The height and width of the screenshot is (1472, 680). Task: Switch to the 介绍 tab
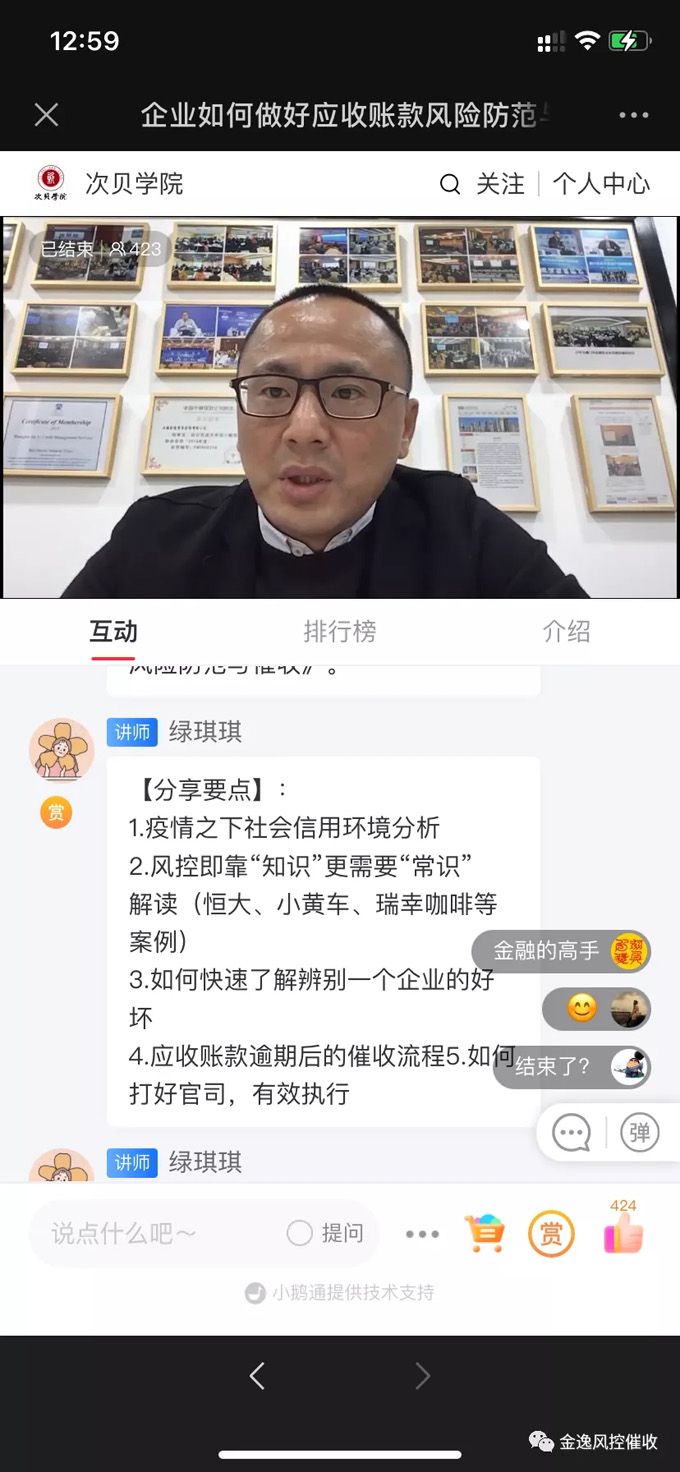pyautogui.click(x=566, y=631)
